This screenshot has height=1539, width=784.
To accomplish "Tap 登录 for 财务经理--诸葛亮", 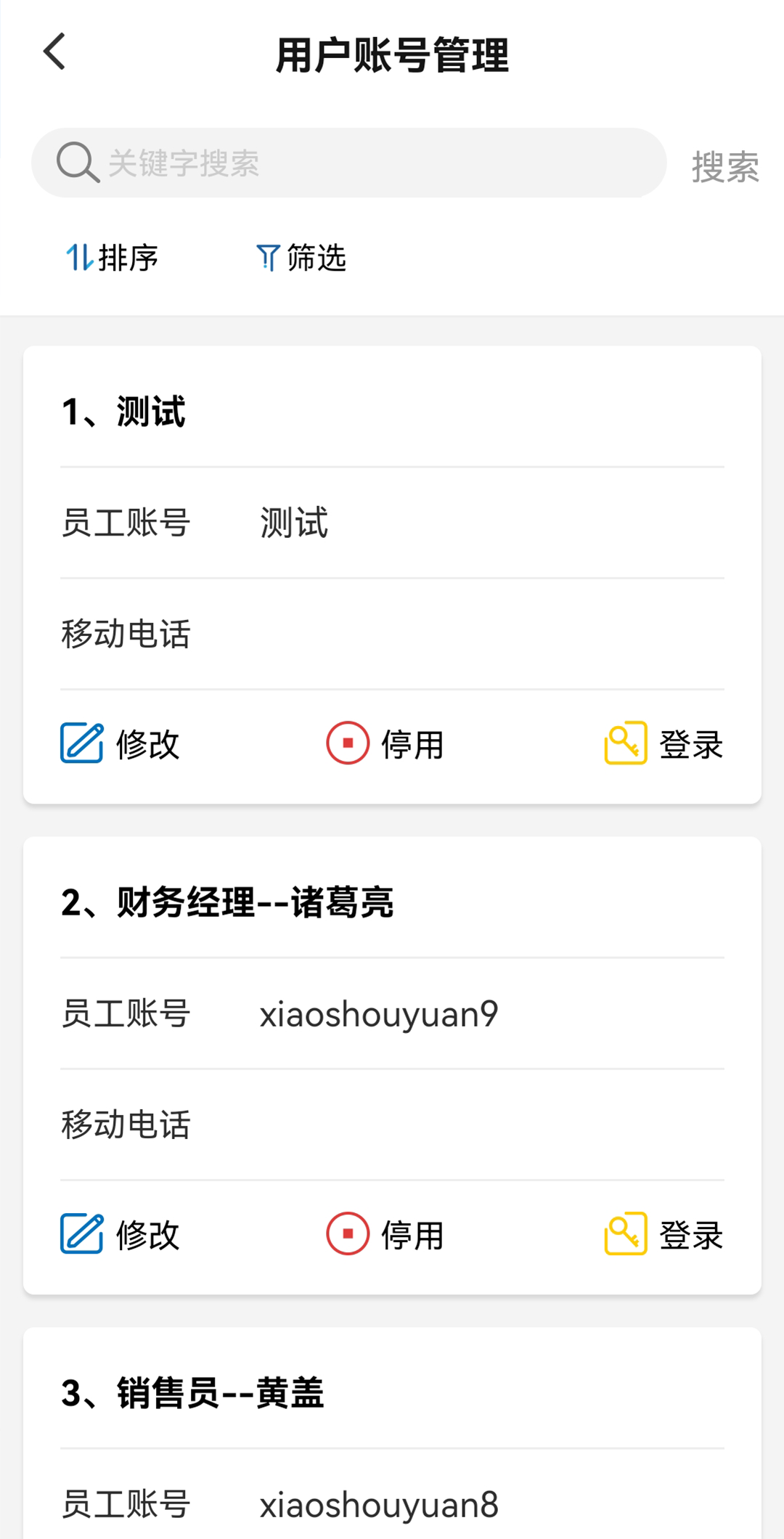I will 663,1234.
